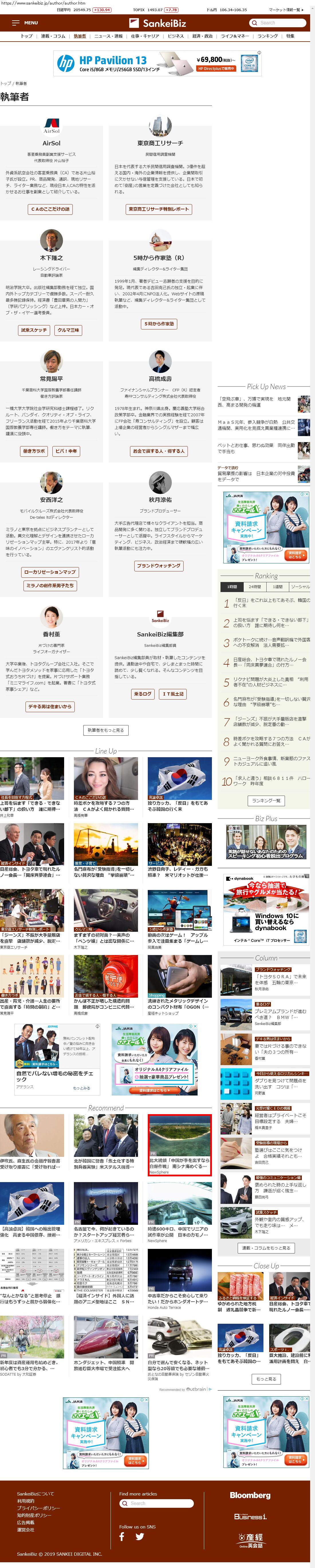This screenshot has width=315, height=1568.
Task: Go to the ビジネス nav tab
Action: point(176,36)
